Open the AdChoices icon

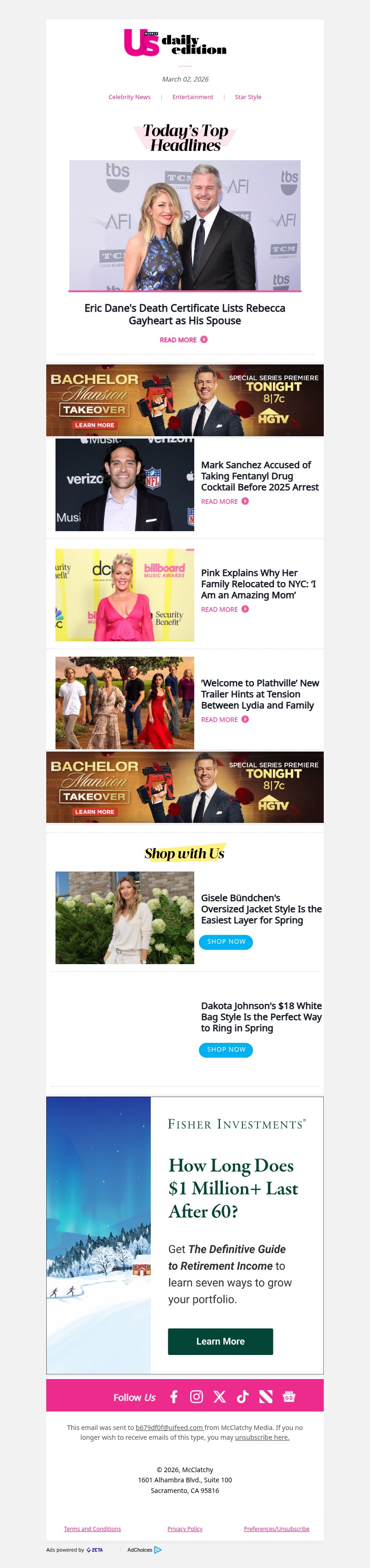pos(157,1550)
